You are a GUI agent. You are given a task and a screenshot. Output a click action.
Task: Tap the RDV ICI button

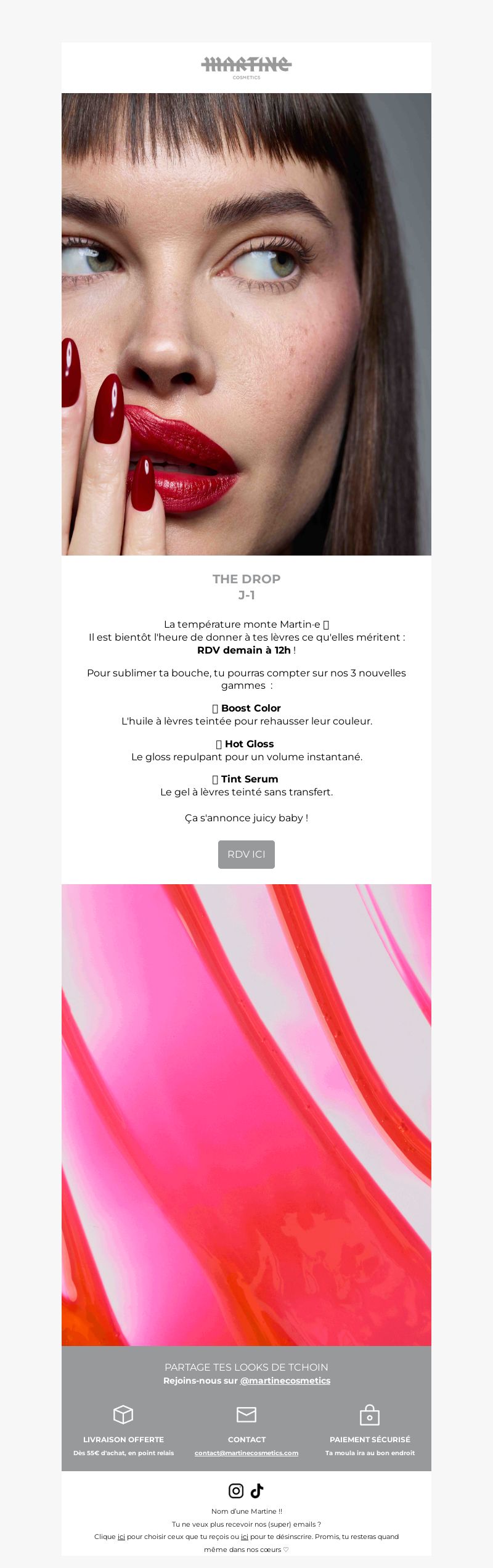tap(246, 854)
